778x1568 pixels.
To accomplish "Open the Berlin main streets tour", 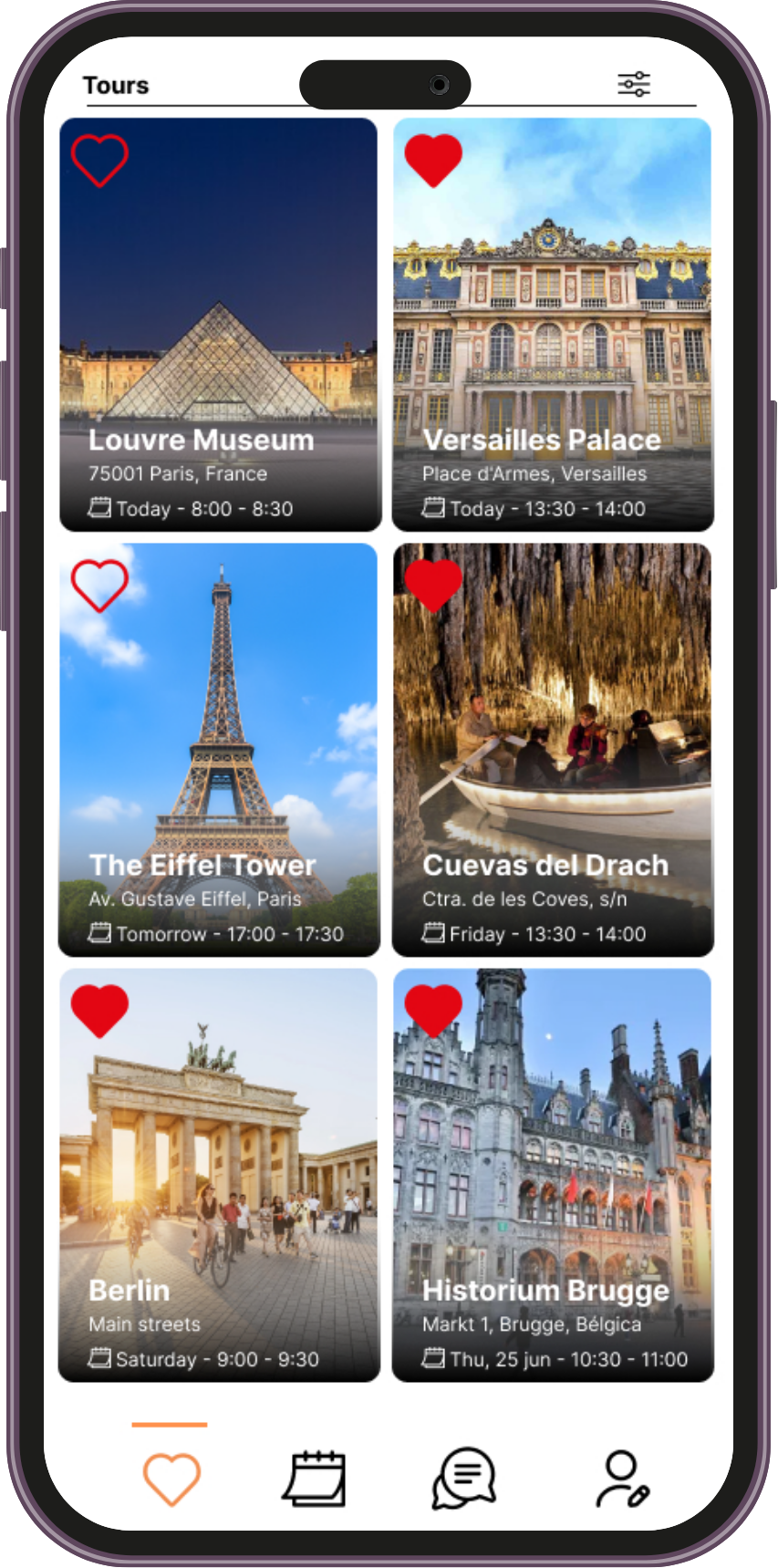I will point(219,1186).
